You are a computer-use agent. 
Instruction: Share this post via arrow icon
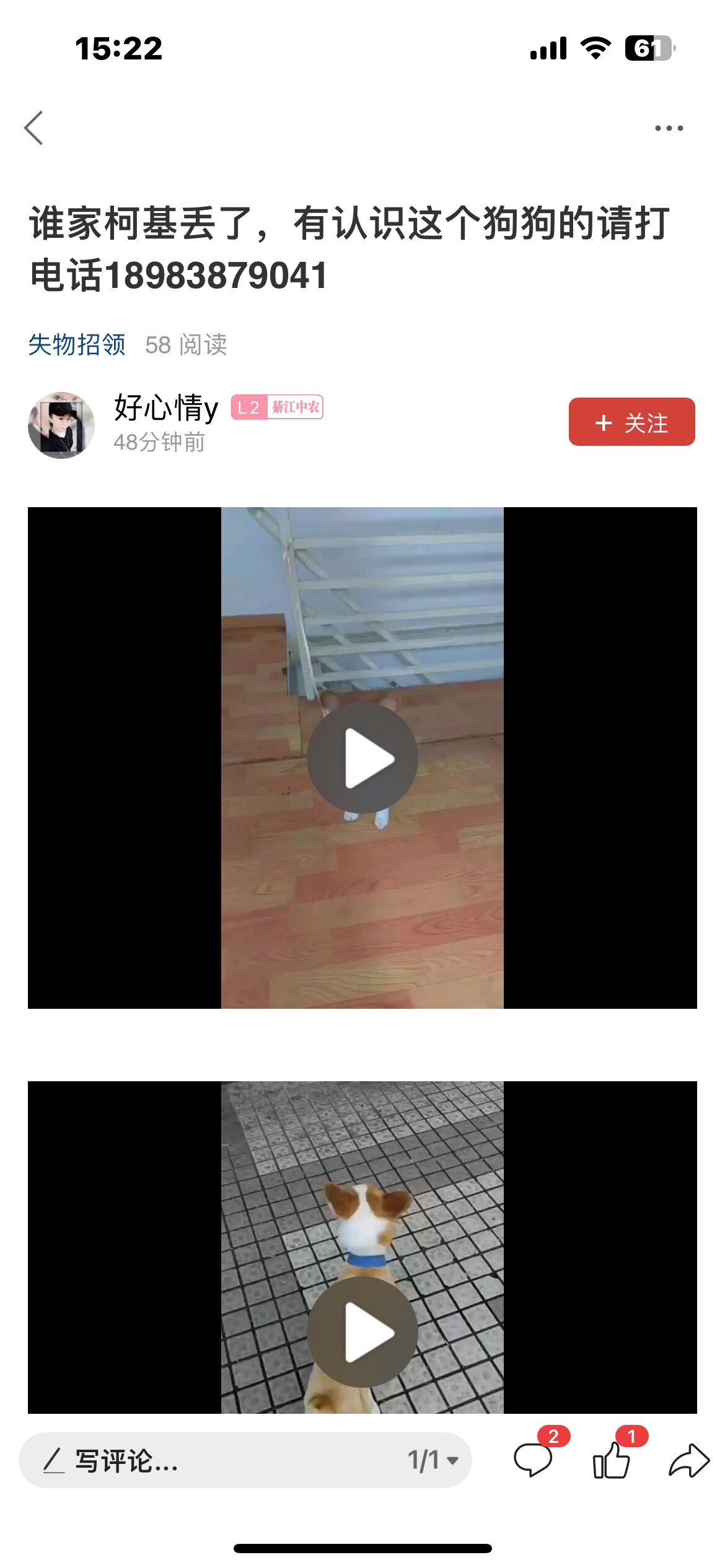pyautogui.click(x=688, y=1460)
